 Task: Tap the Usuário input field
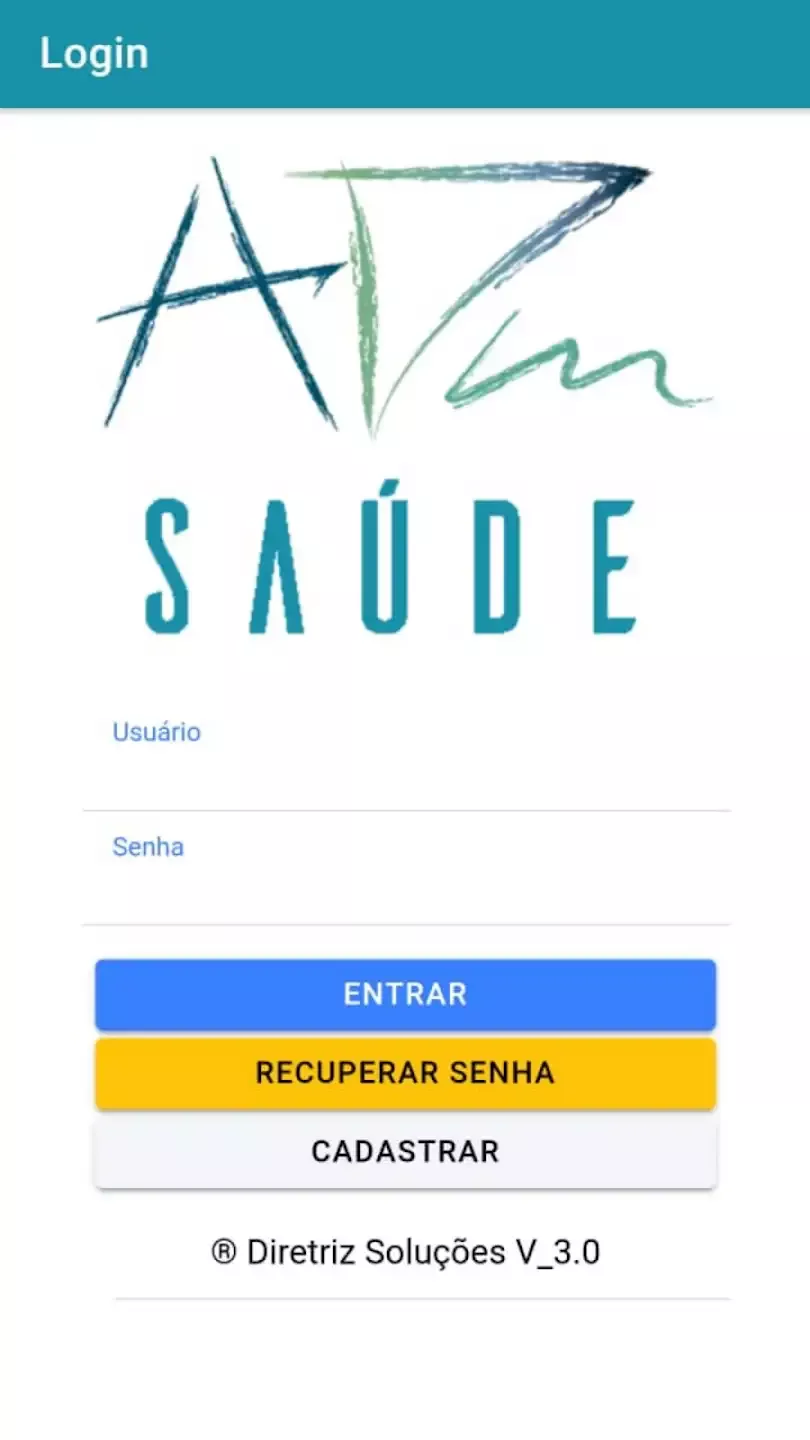[x=405, y=770]
